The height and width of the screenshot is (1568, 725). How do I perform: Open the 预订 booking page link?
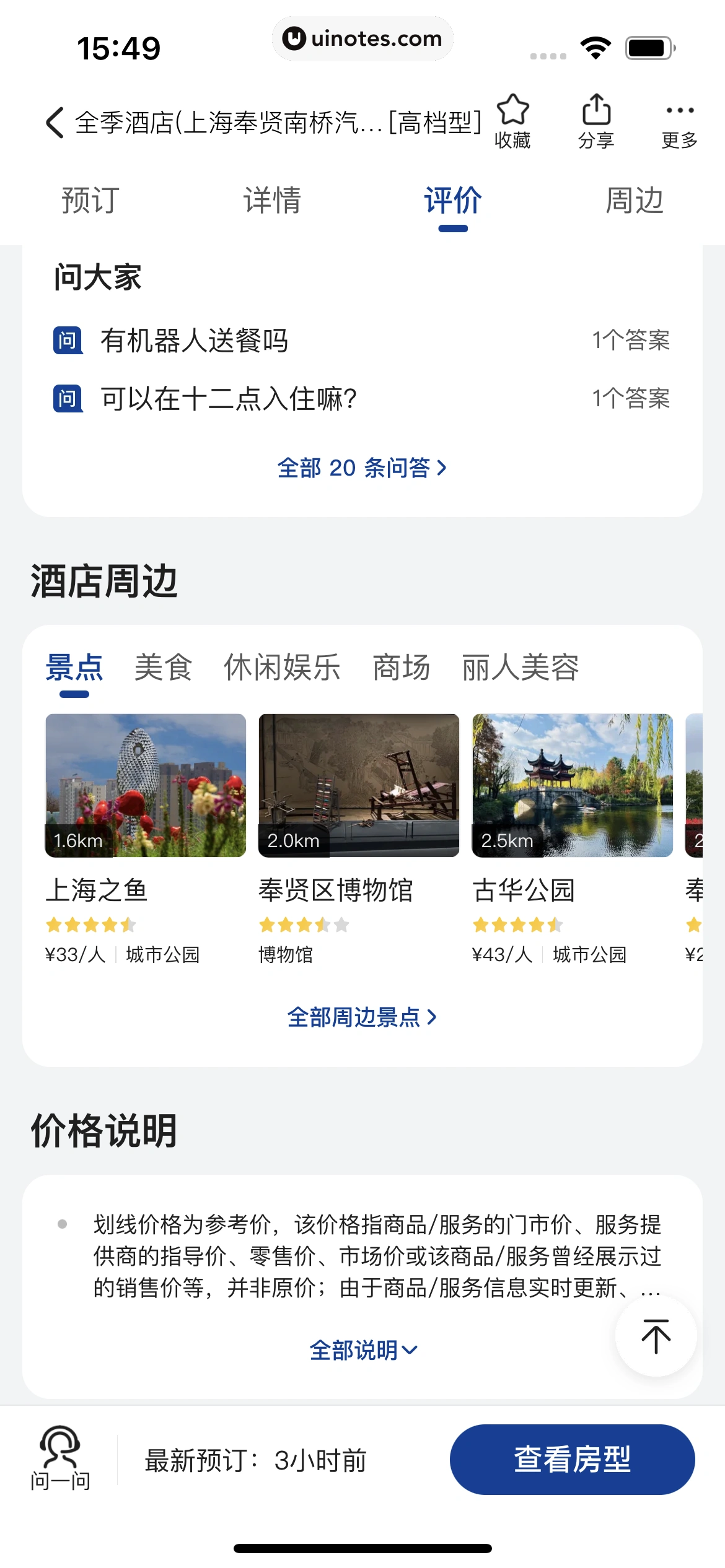pyautogui.click(x=87, y=200)
